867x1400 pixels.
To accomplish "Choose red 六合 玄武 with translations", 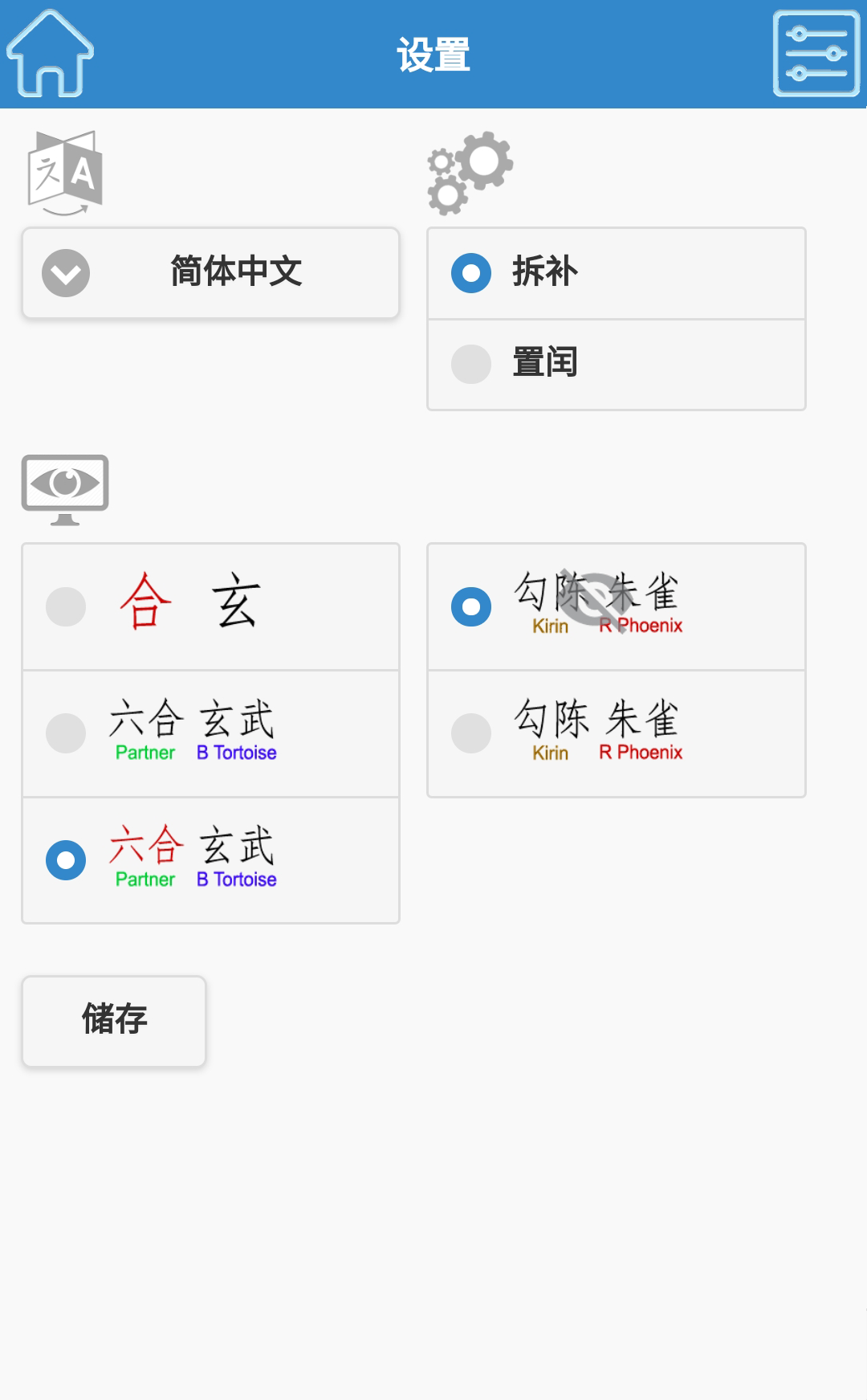I will pos(210,859).
